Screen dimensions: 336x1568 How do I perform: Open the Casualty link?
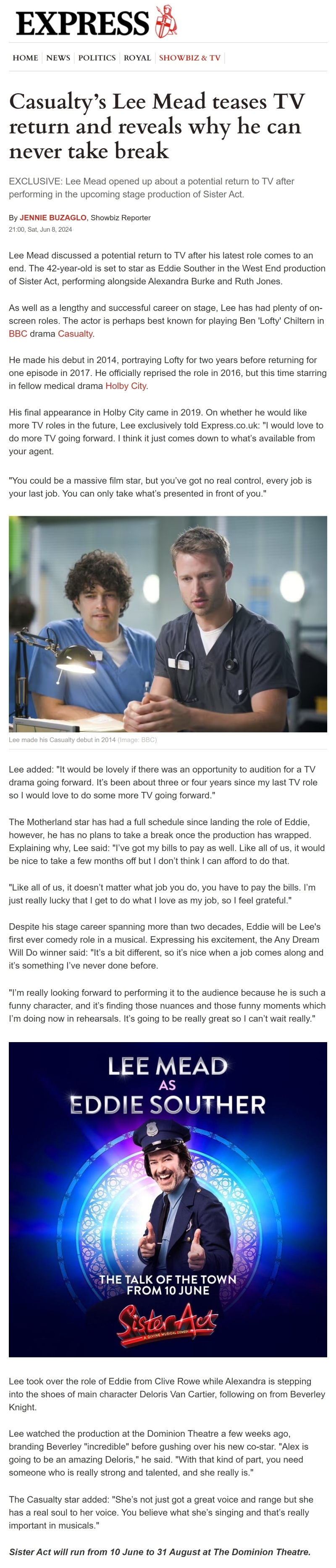pos(75,334)
